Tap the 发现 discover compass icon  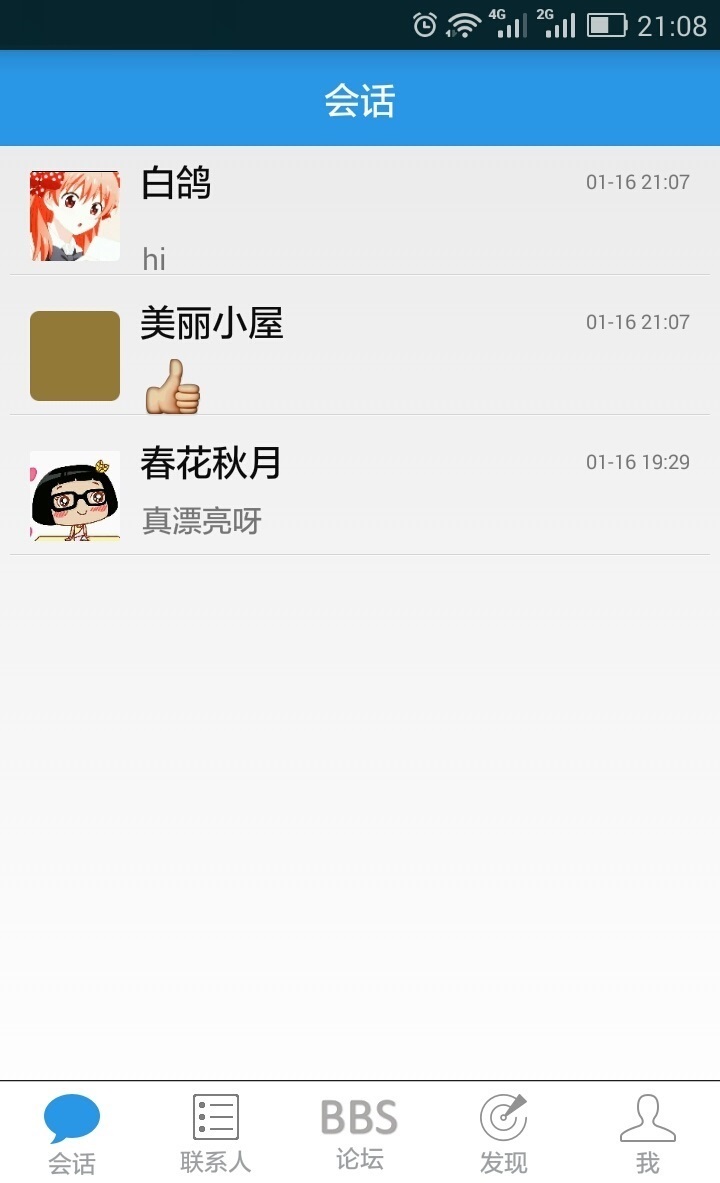pos(503,1115)
